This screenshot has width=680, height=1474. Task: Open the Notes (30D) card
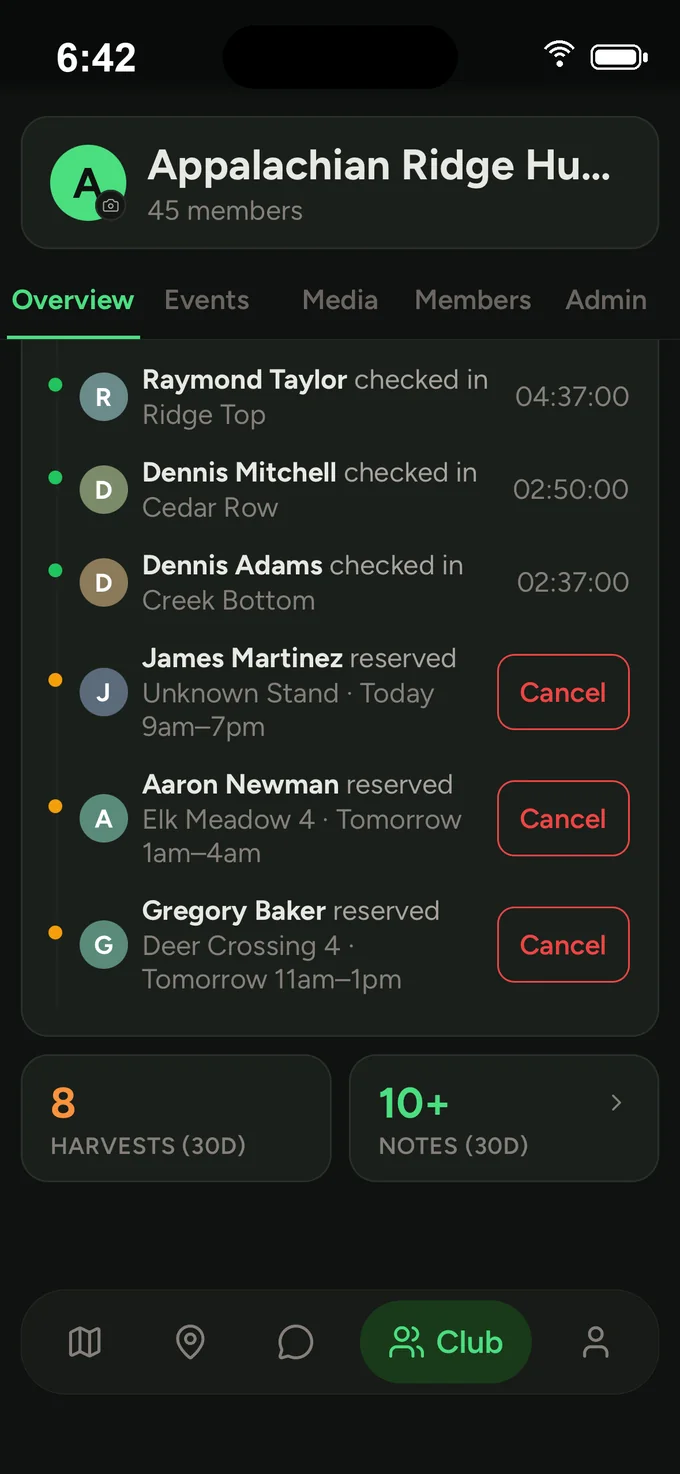tap(504, 1118)
